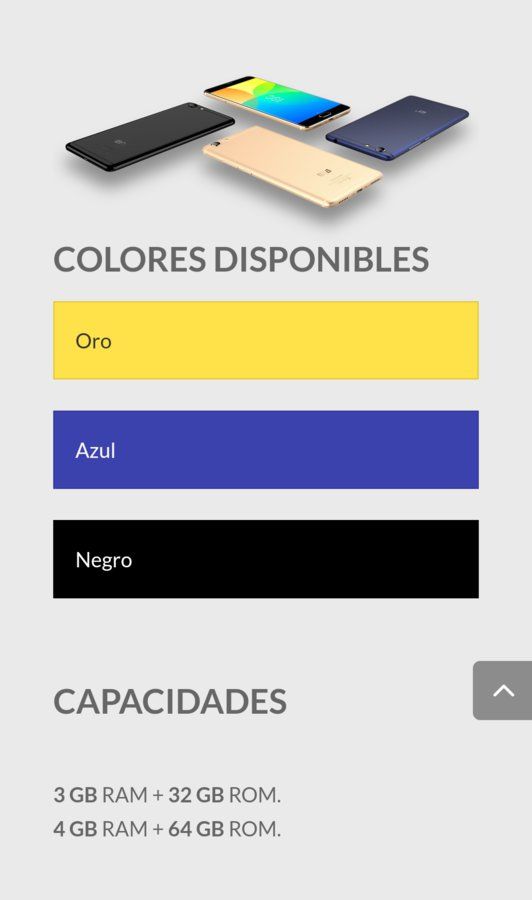Tap the scroll-to-top arrow button

pyautogui.click(x=503, y=690)
